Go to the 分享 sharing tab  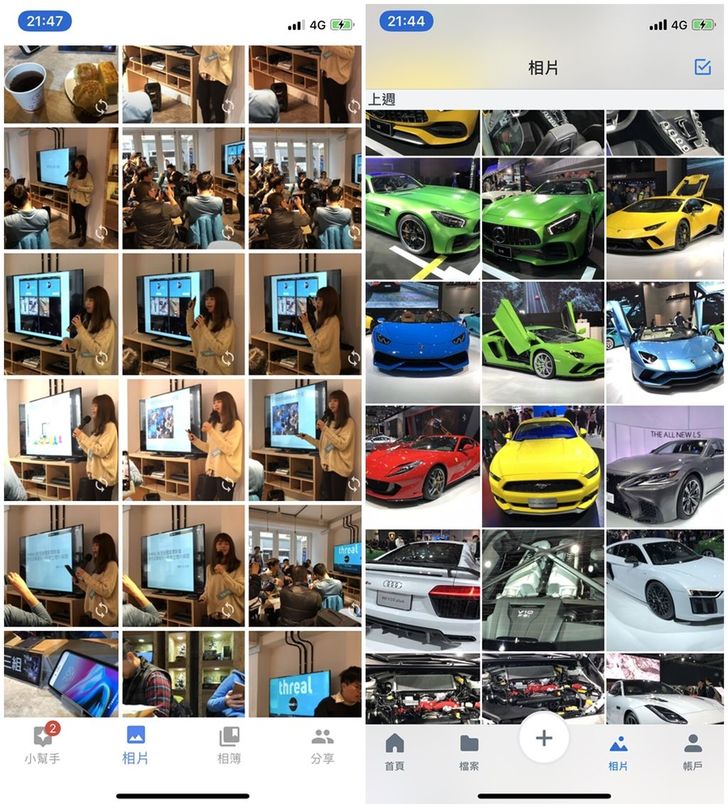click(322, 745)
